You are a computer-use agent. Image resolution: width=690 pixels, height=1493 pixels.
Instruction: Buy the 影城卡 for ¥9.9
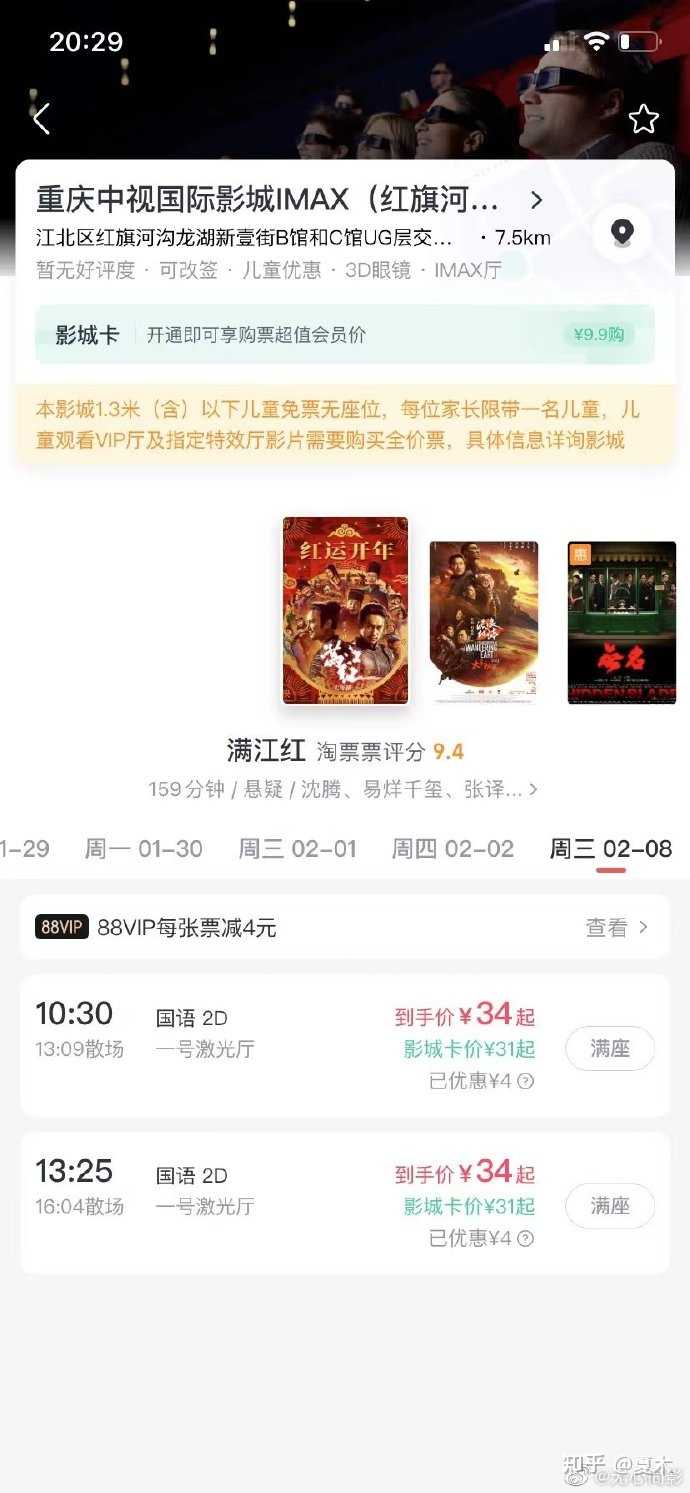(599, 334)
